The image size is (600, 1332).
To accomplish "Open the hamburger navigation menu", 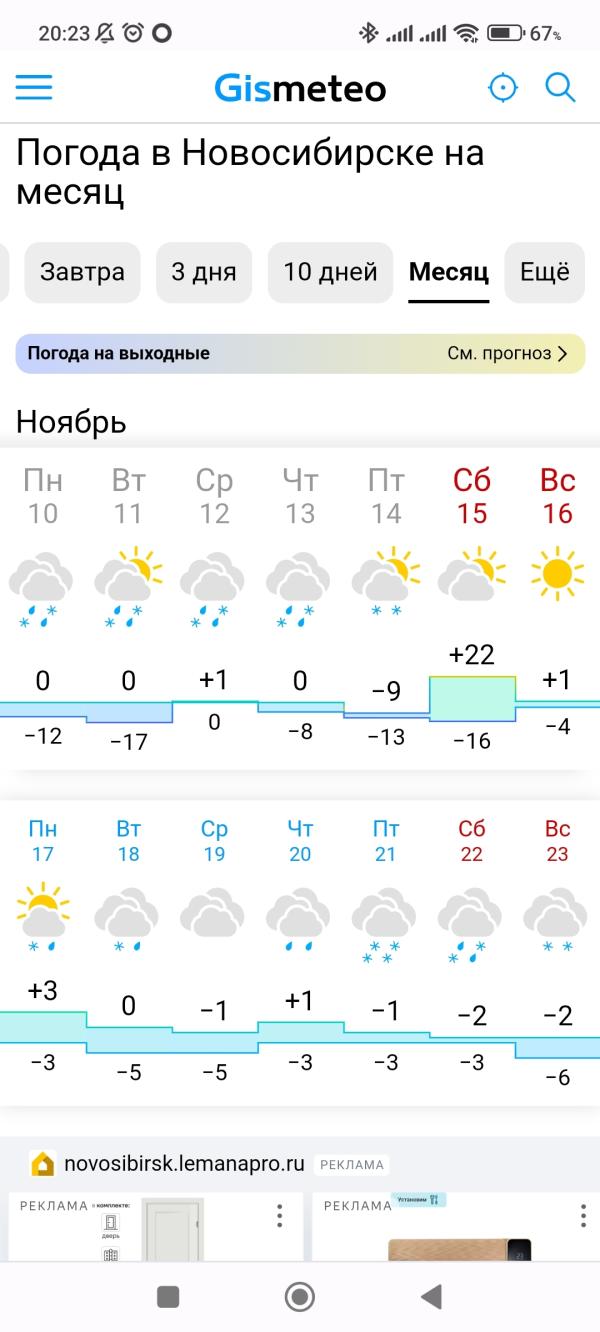I will 34,88.
